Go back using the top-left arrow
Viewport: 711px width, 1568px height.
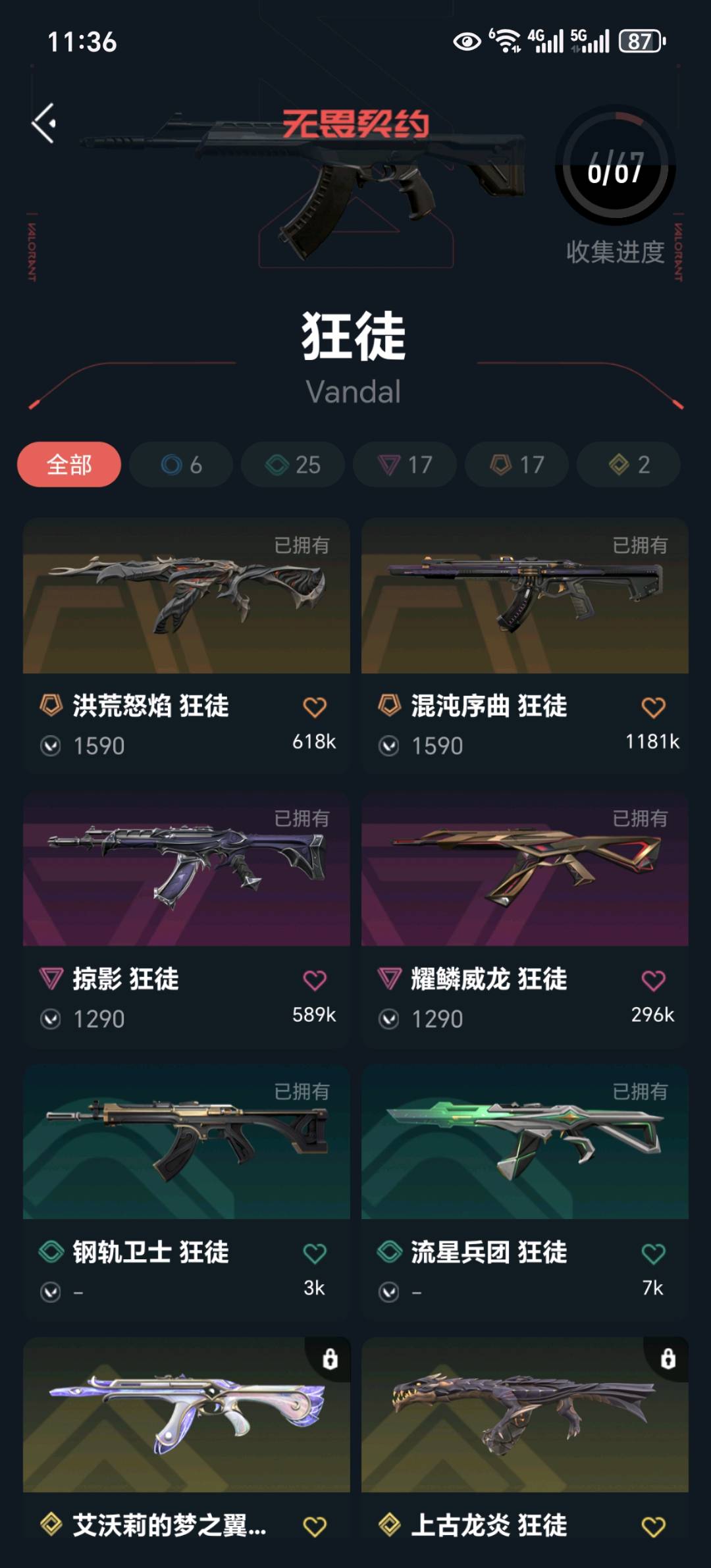point(44,123)
